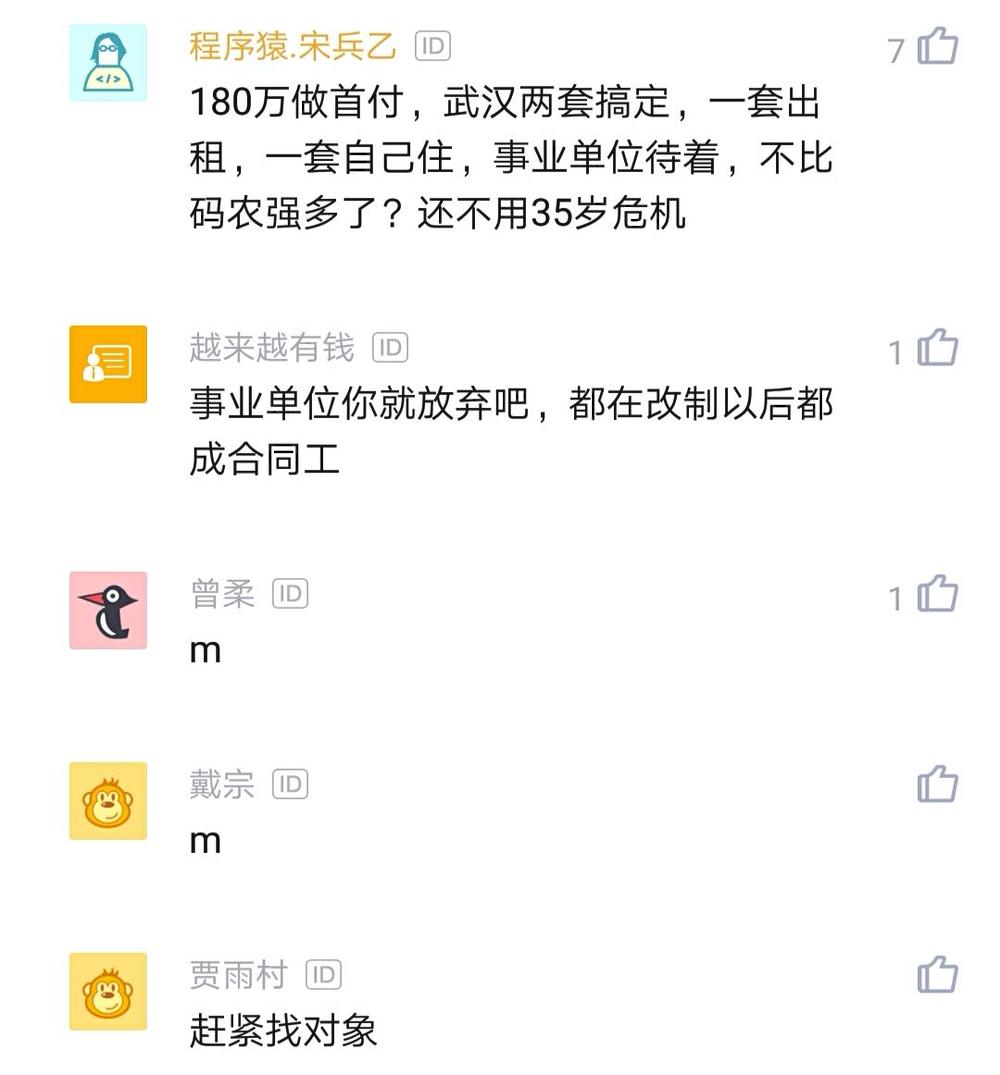The width and height of the screenshot is (1000, 1075).
Task: Like the comment by 越来越有钱
Action: (937, 349)
